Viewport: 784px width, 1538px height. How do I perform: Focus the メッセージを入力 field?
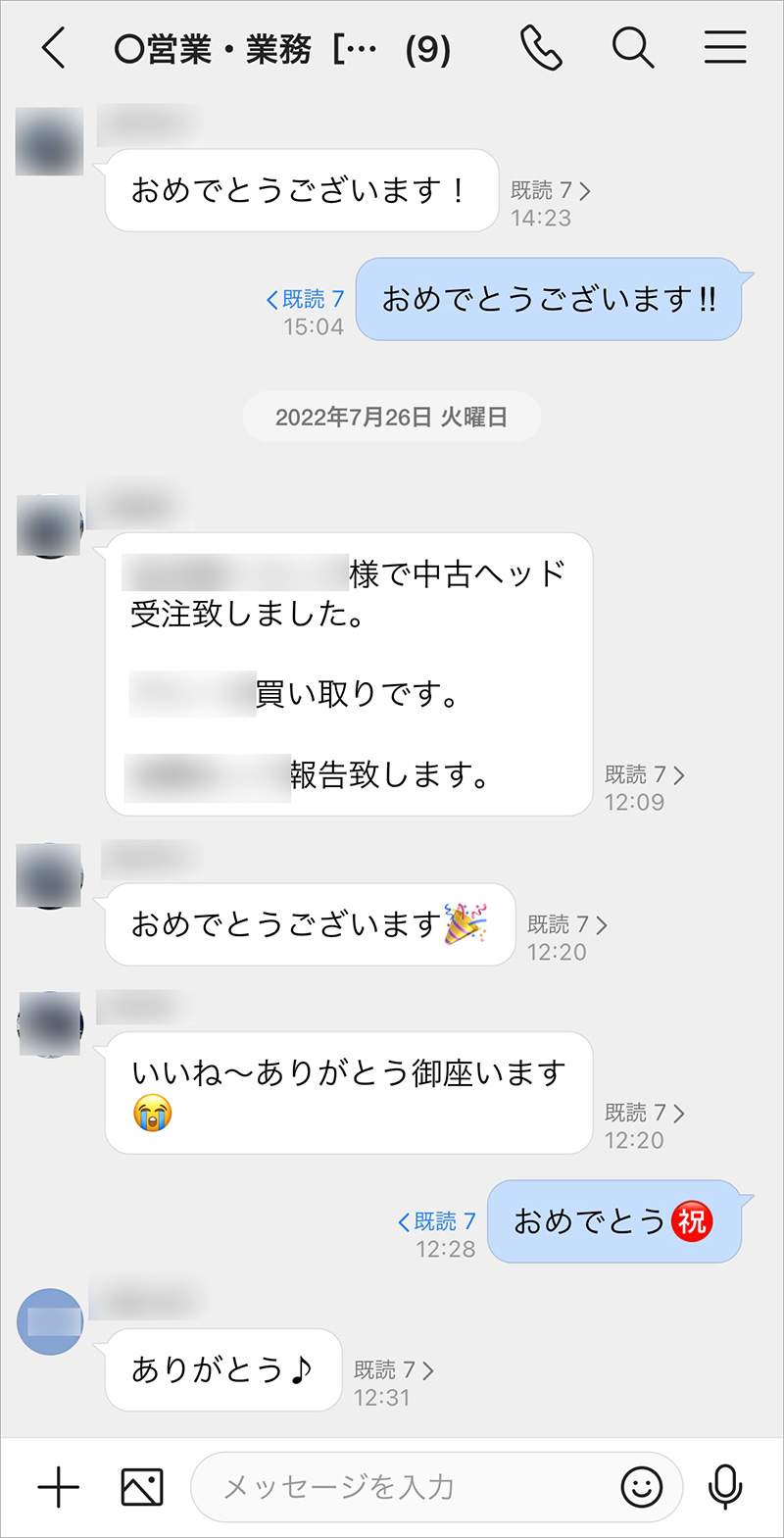tap(412, 1487)
